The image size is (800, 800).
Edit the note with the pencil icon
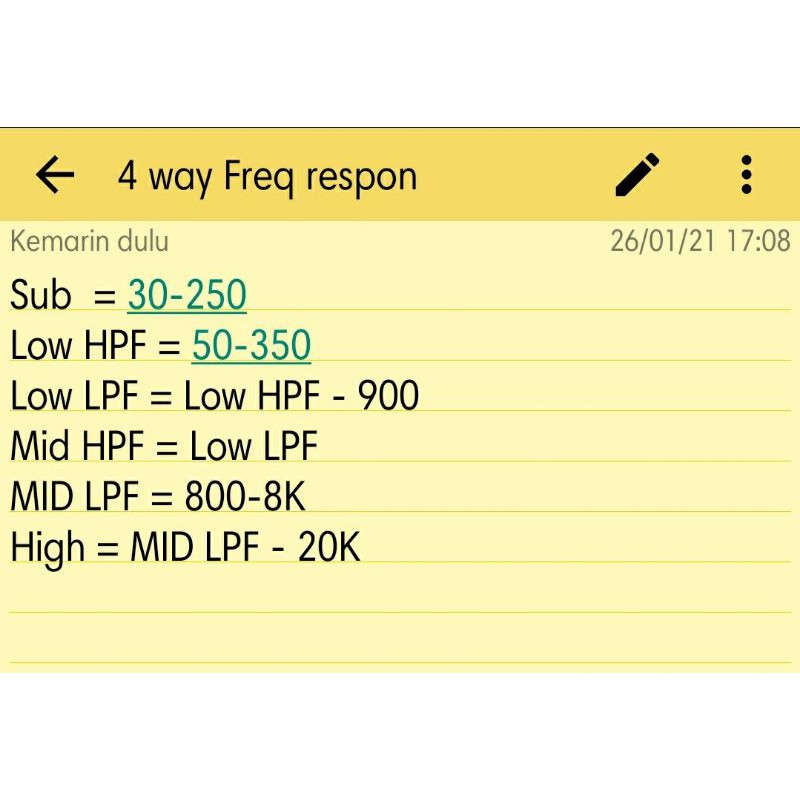(637, 175)
